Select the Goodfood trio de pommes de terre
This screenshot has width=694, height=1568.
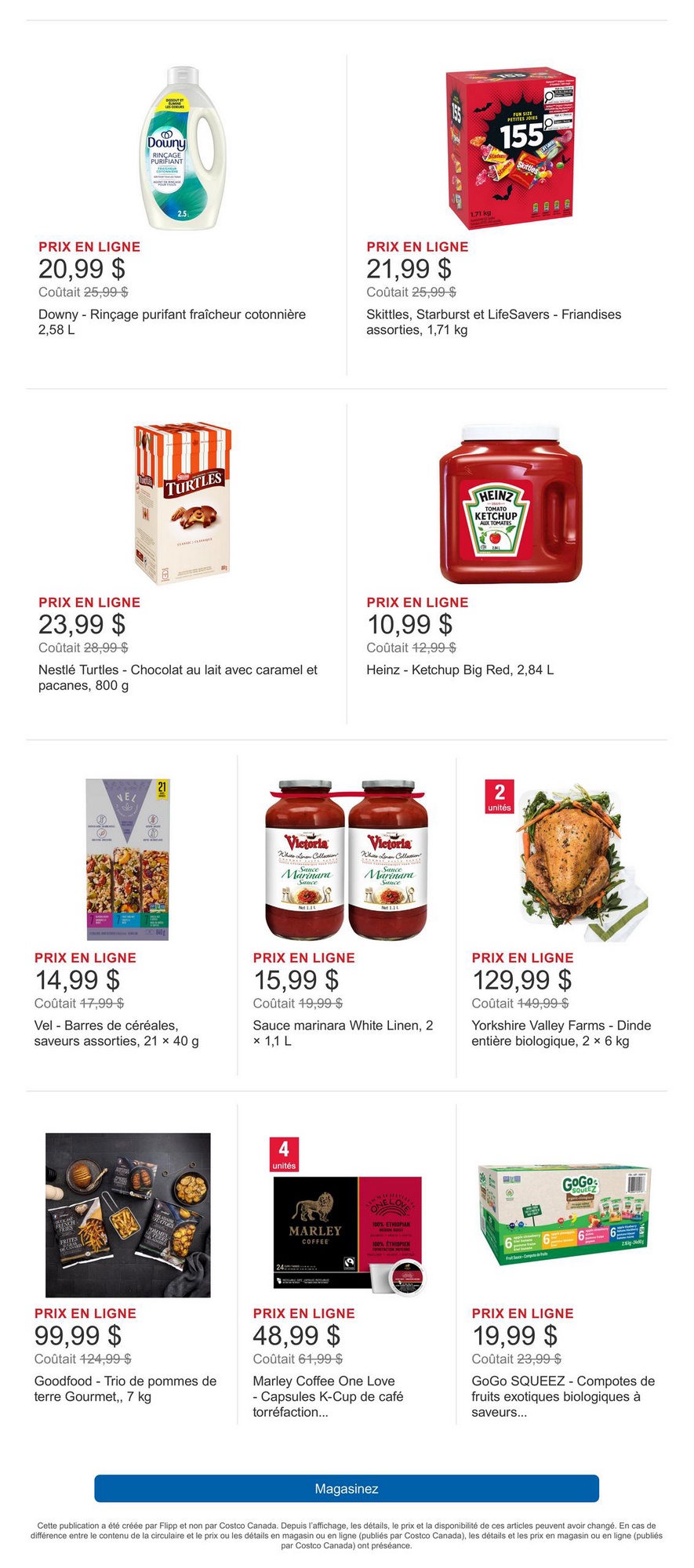click(x=128, y=1215)
